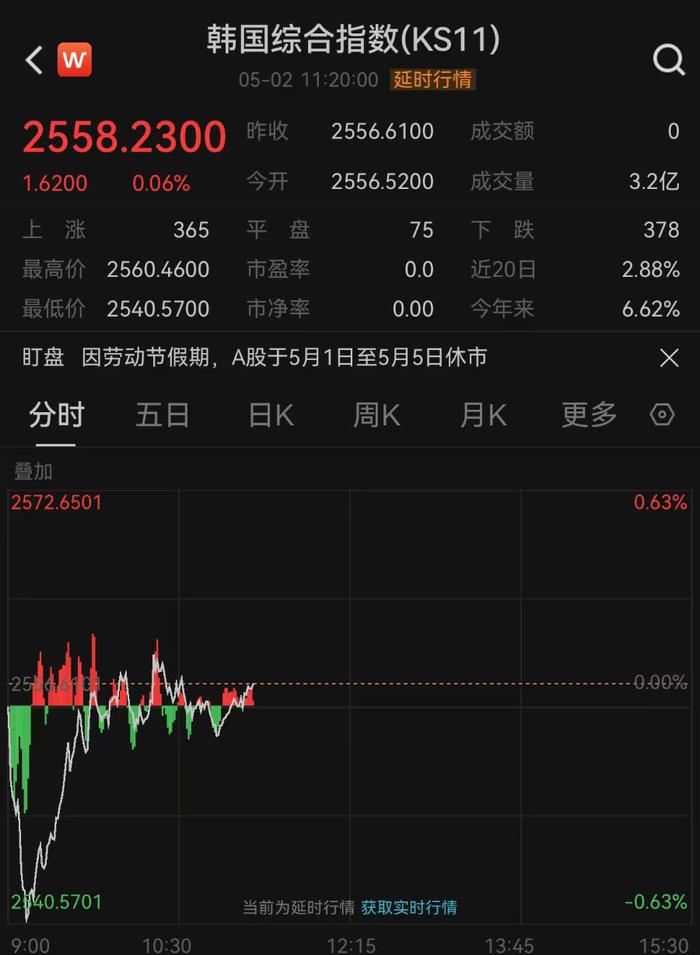Tap the red W badge icon

pyautogui.click(x=74, y=60)
